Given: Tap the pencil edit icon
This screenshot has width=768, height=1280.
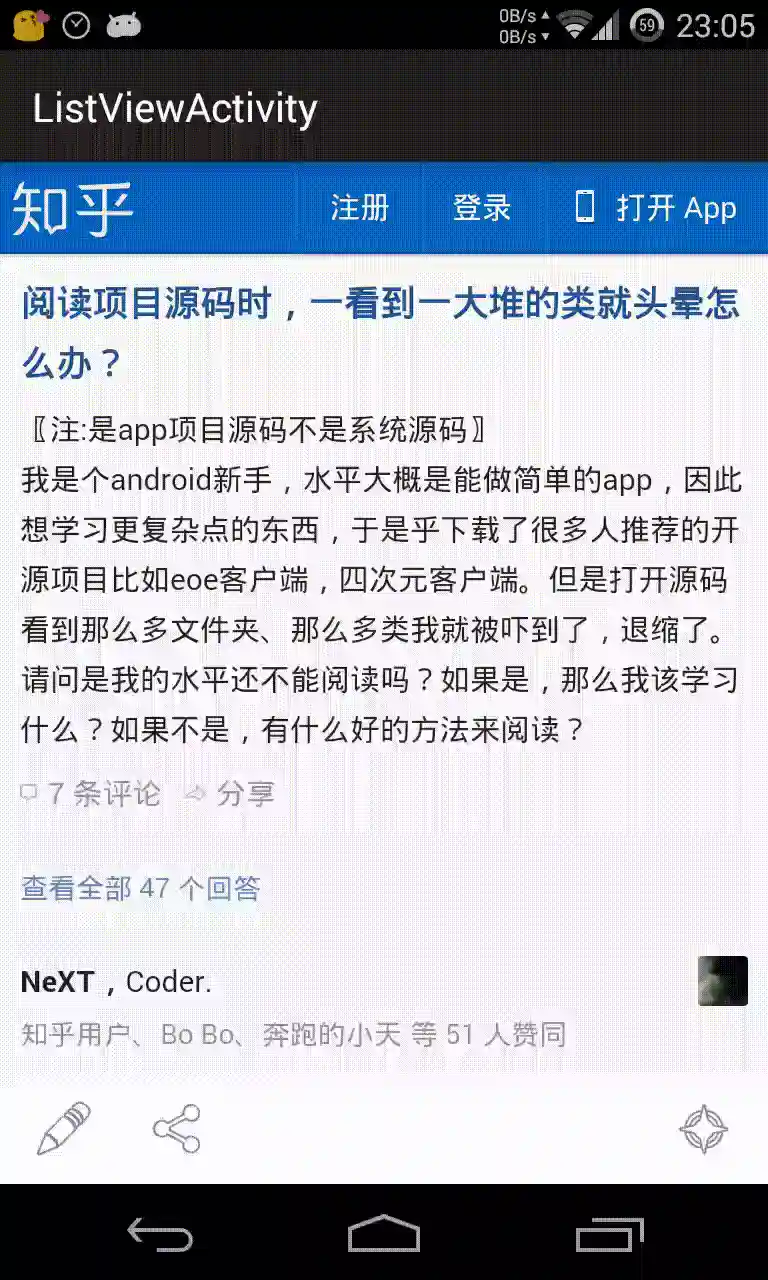Looking at the screenshot, I should (63, 1129).
